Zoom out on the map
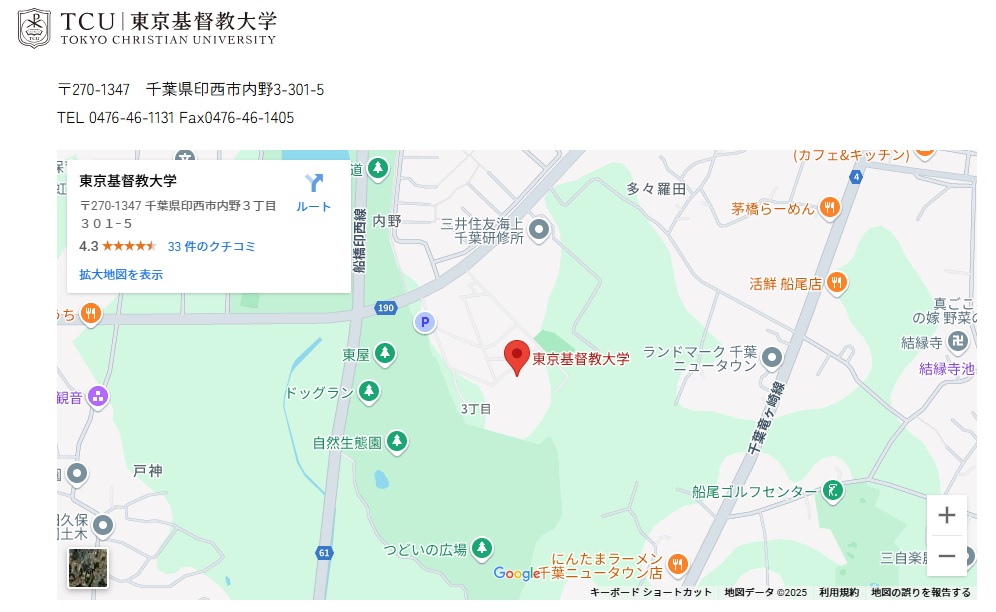Viewport: 996px width, 612px height. tap(946, 556)
